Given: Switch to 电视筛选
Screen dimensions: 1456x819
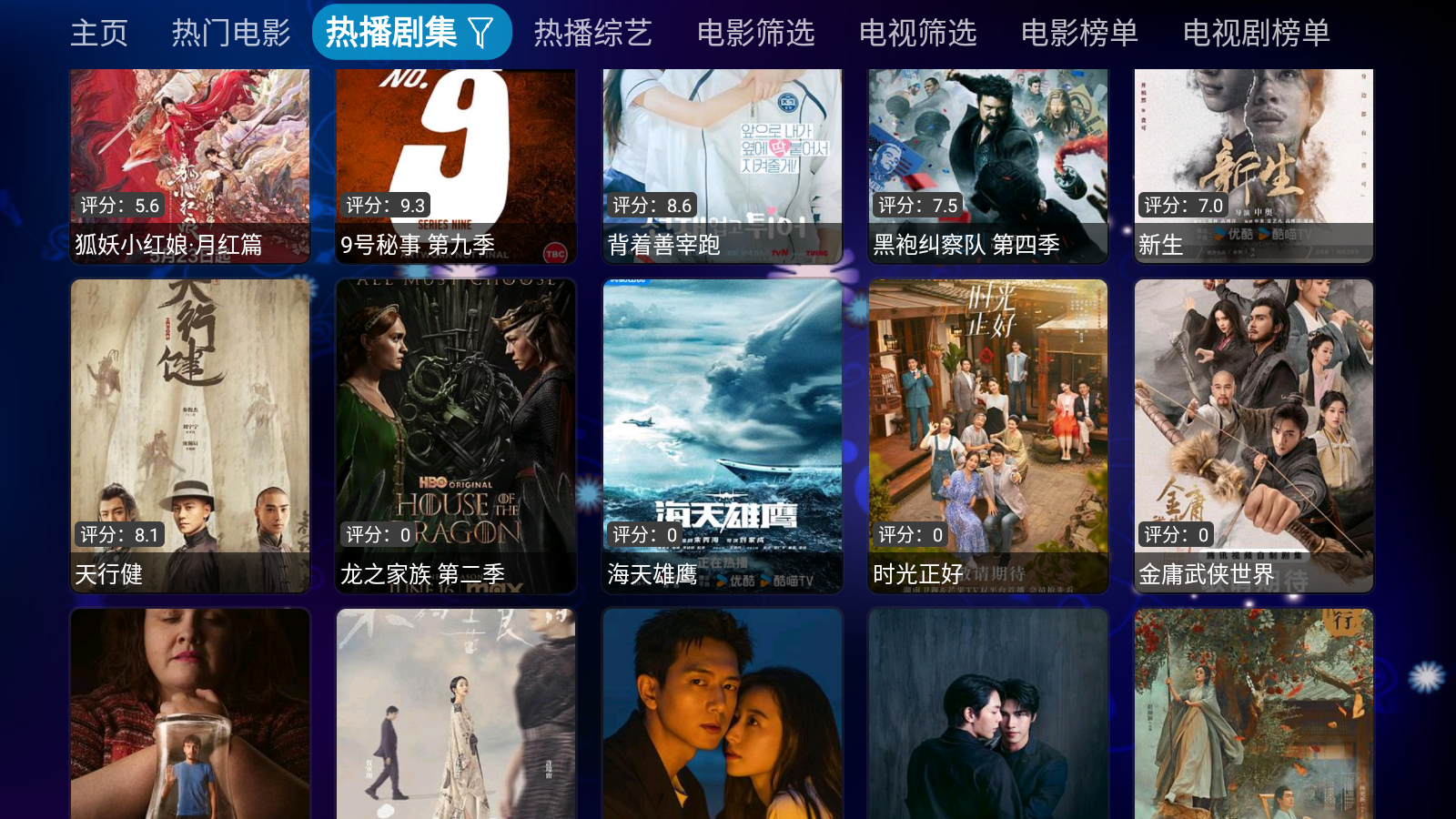Looking at the screenshot, I should point(917,34).
